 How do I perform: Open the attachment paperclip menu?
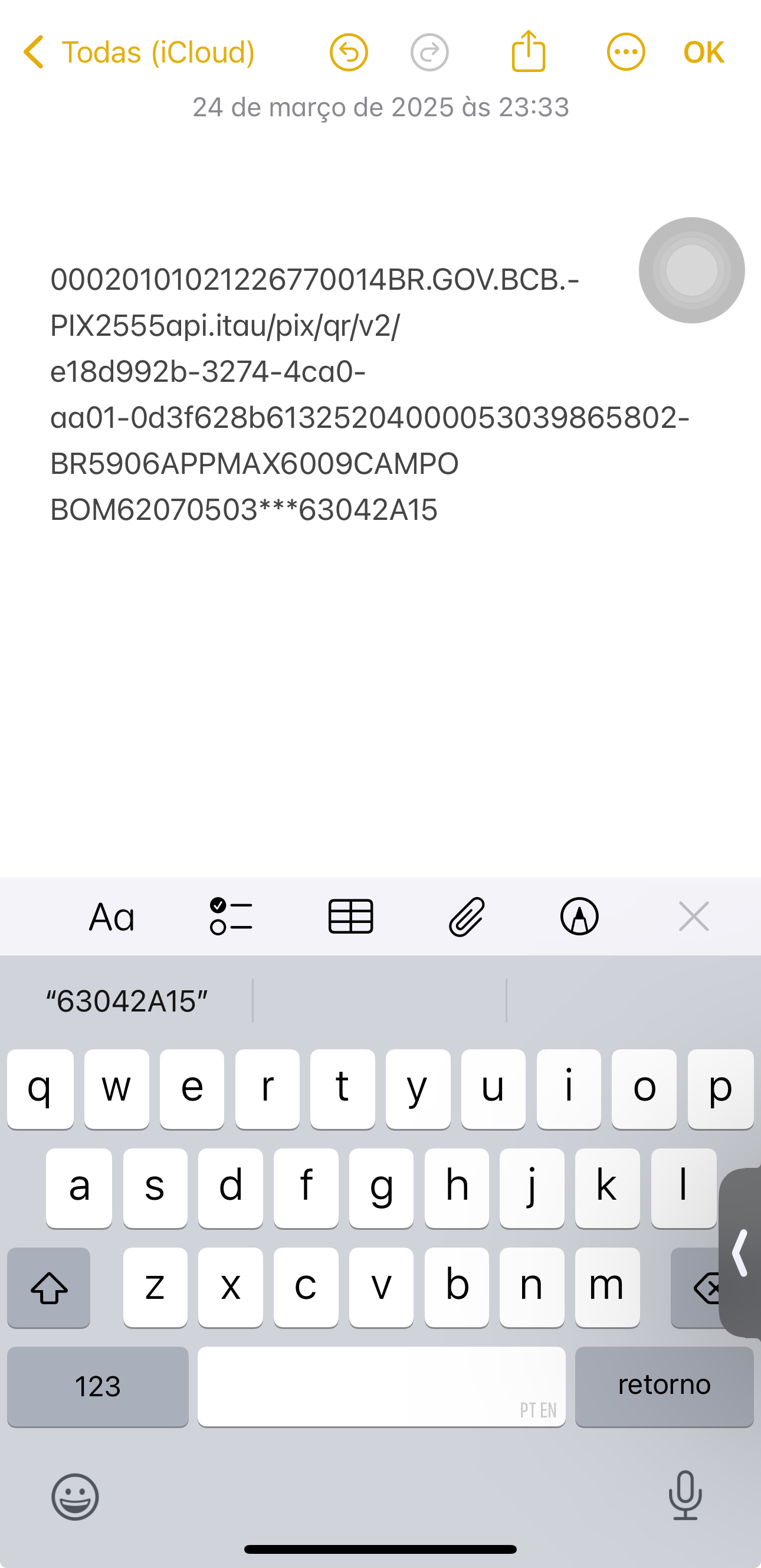tap(467, 916)
